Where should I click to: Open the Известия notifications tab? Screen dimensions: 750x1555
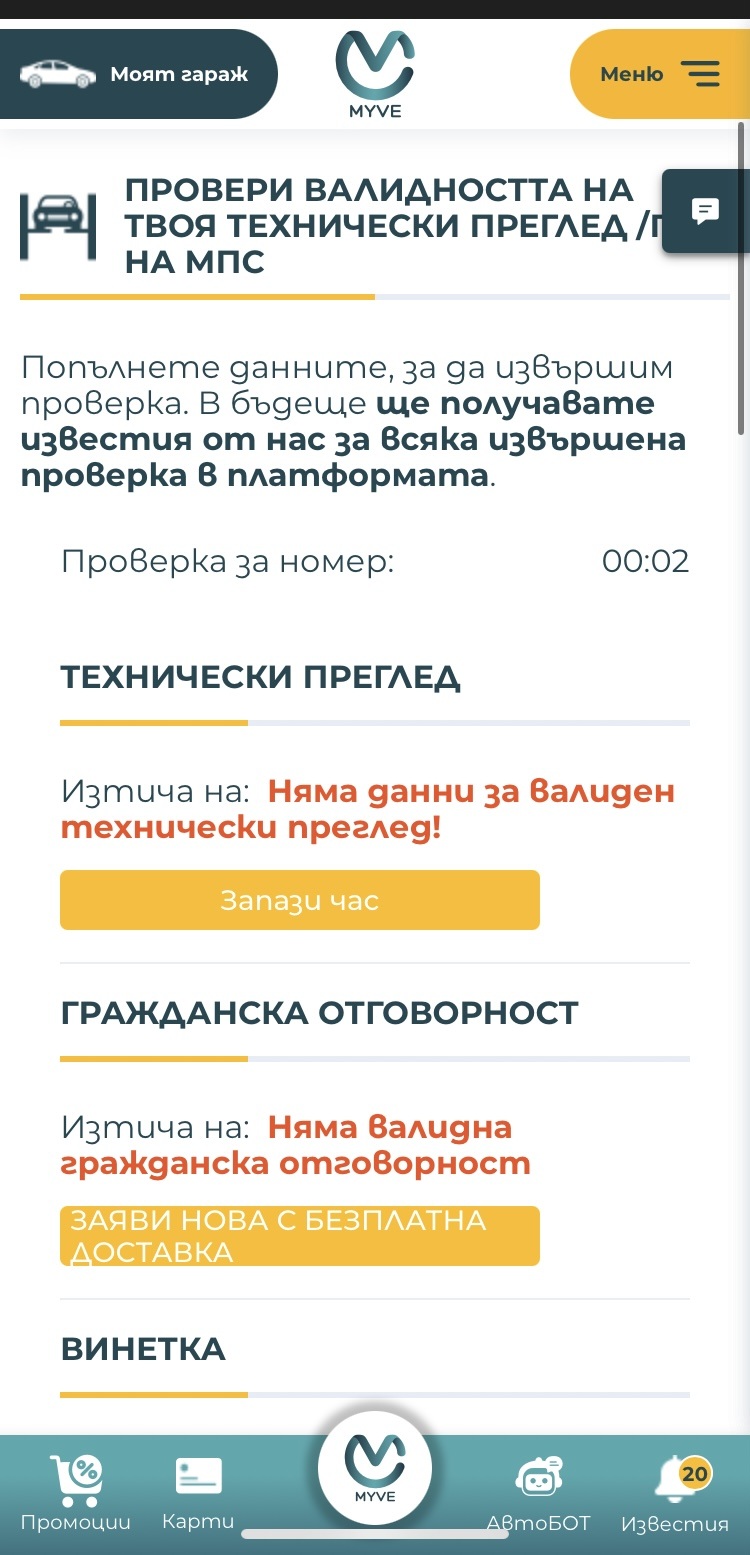675,1493
